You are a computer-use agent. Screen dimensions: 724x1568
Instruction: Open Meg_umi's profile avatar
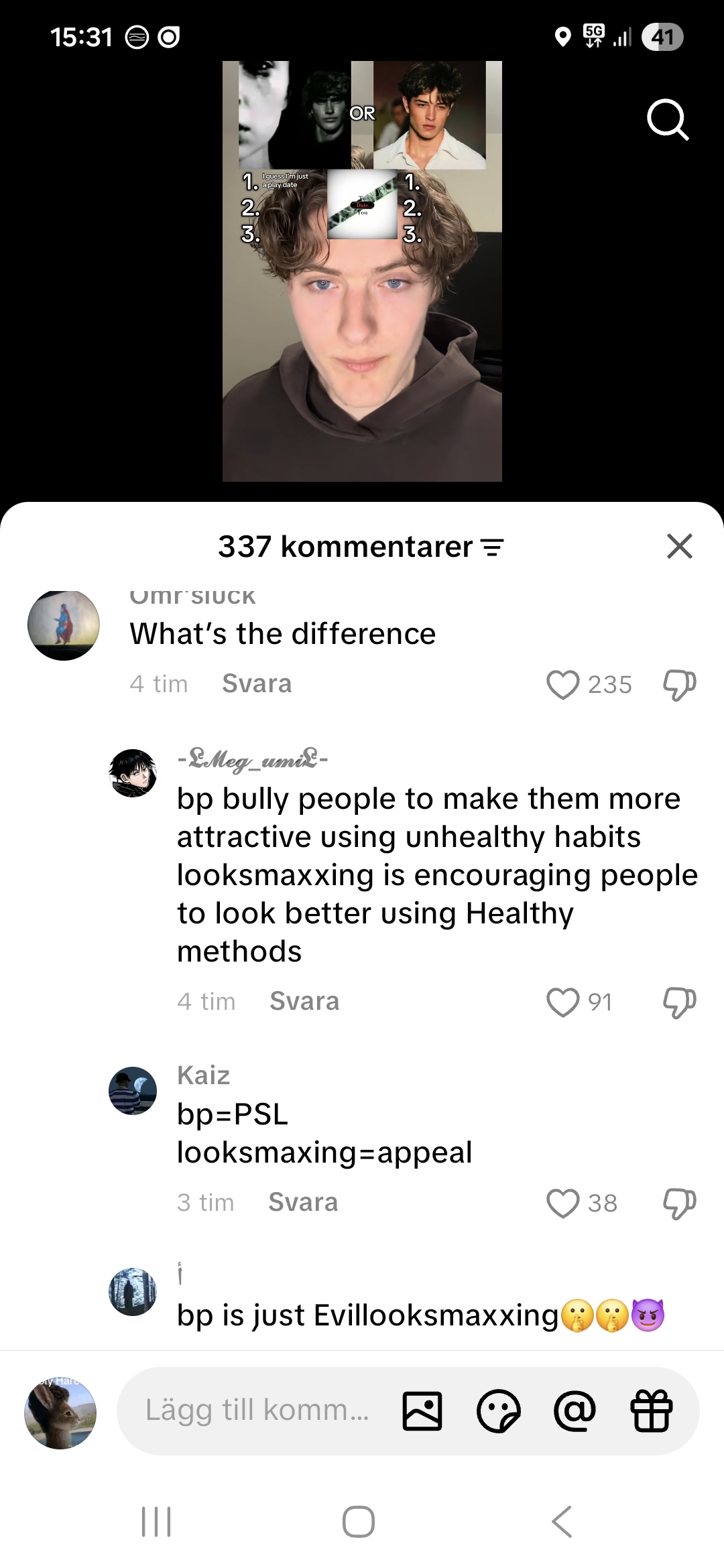(x=133, y=773)
